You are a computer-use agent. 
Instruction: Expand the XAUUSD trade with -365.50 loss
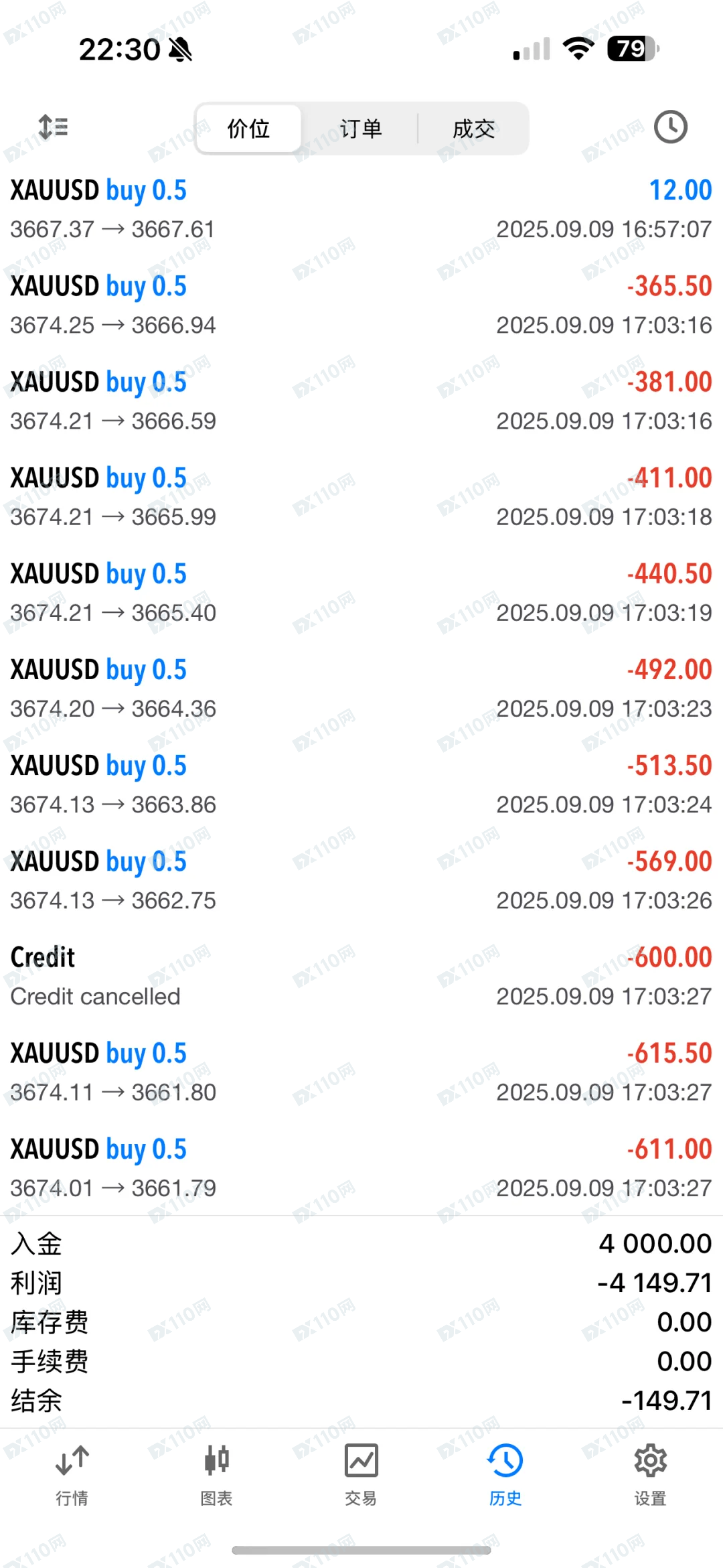click(361, 305)
